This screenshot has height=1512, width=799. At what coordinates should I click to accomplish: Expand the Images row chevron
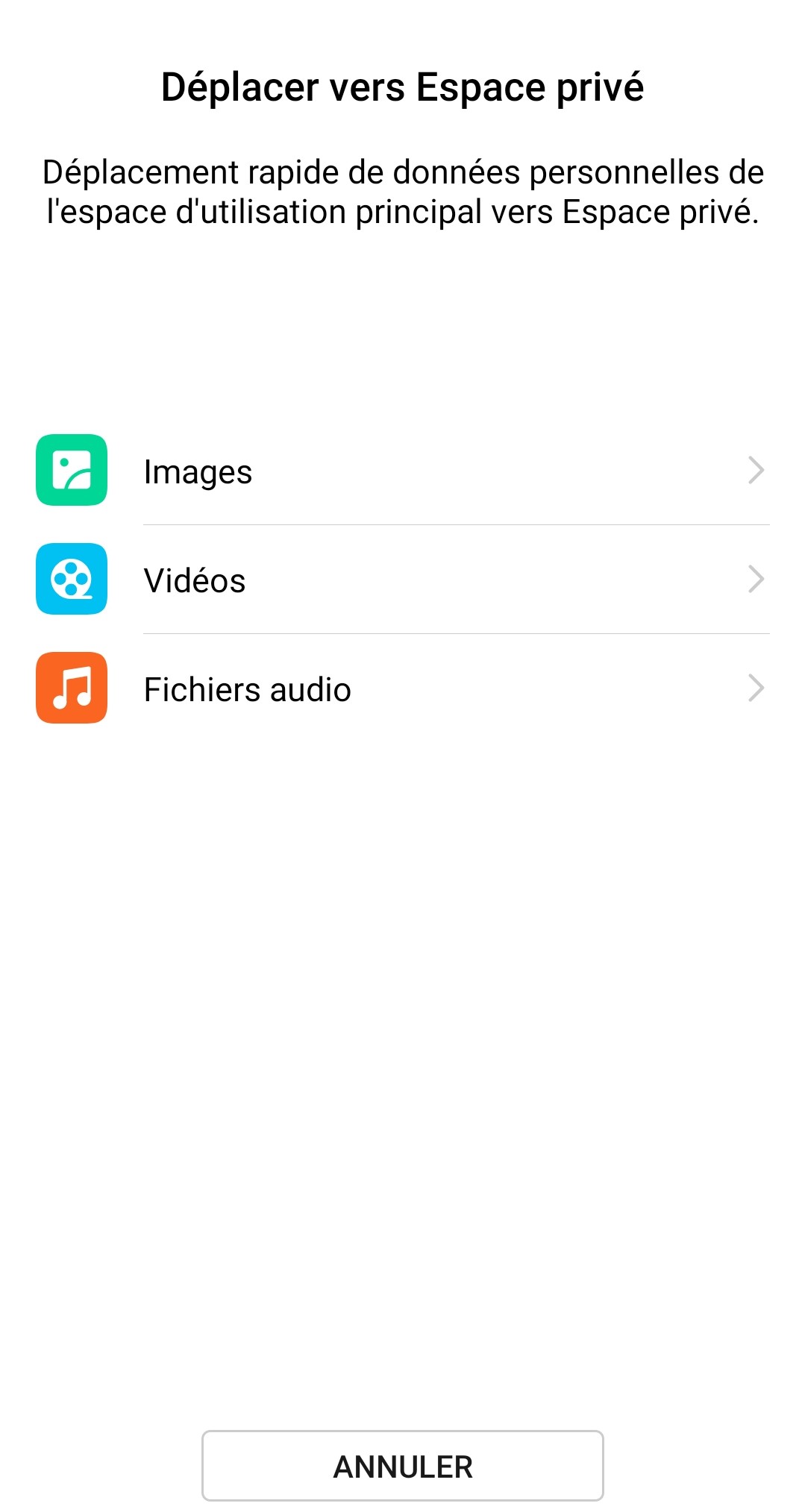(x=756, y=471)
